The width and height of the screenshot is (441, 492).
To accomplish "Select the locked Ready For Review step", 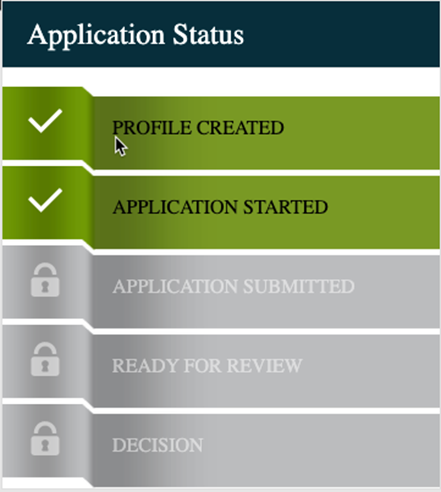I will 221,366.
